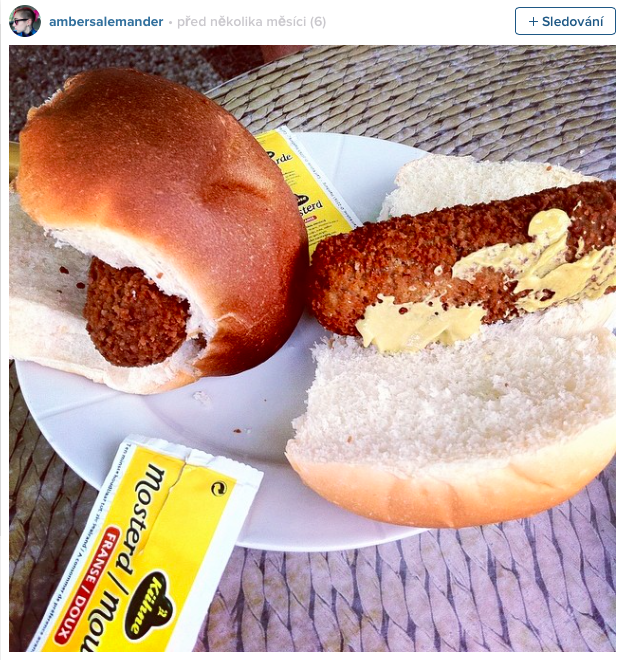The height and width of the screenshot is (660, 619).
Task: Tap the Sledování follow button
Action: (565, 21)
